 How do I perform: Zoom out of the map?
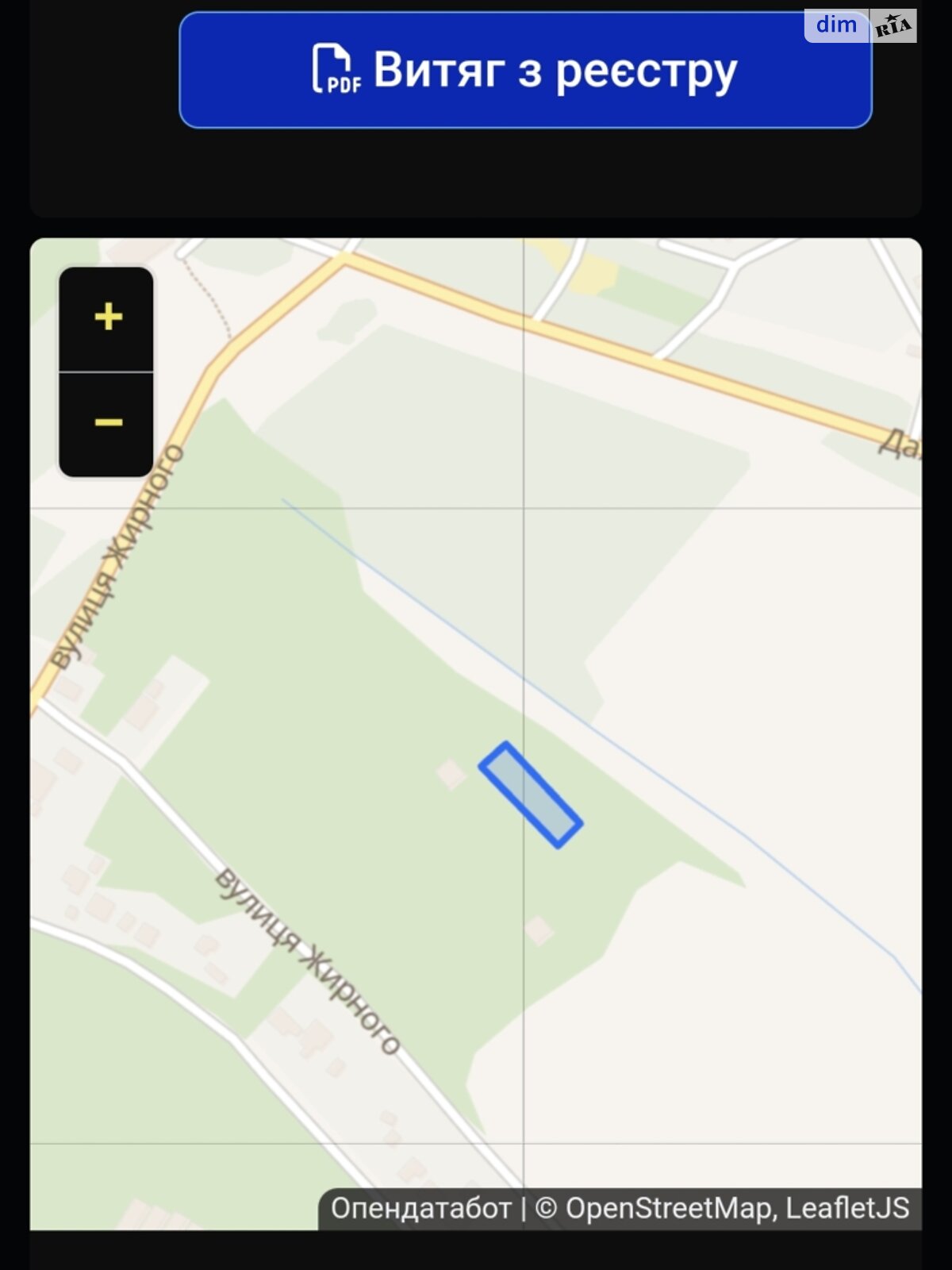pyautogui.click(x=107, y=423)
